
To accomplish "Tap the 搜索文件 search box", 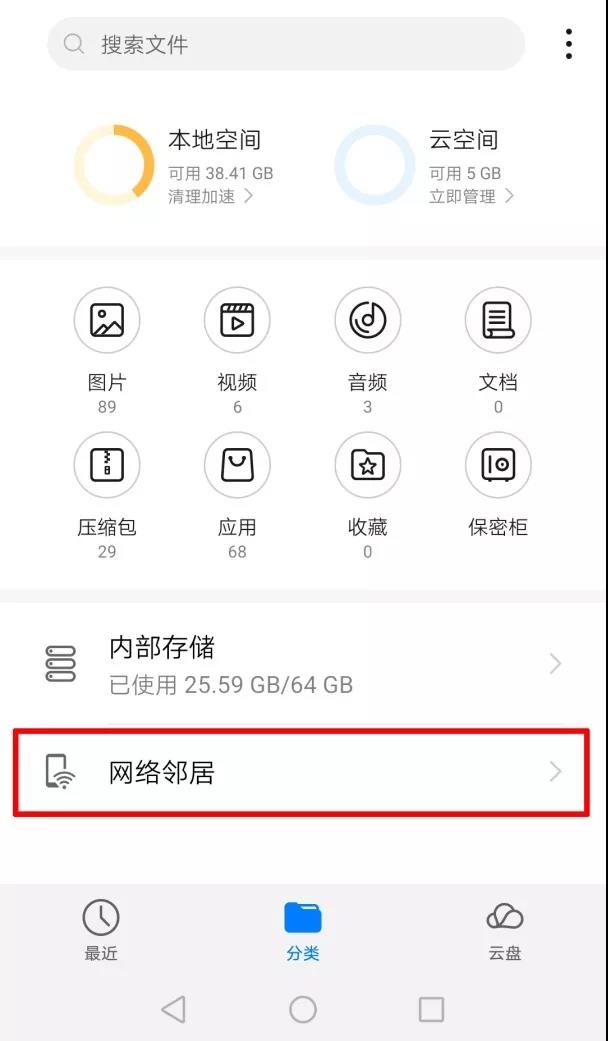I will pyautogui.click(x=285, y=44).
